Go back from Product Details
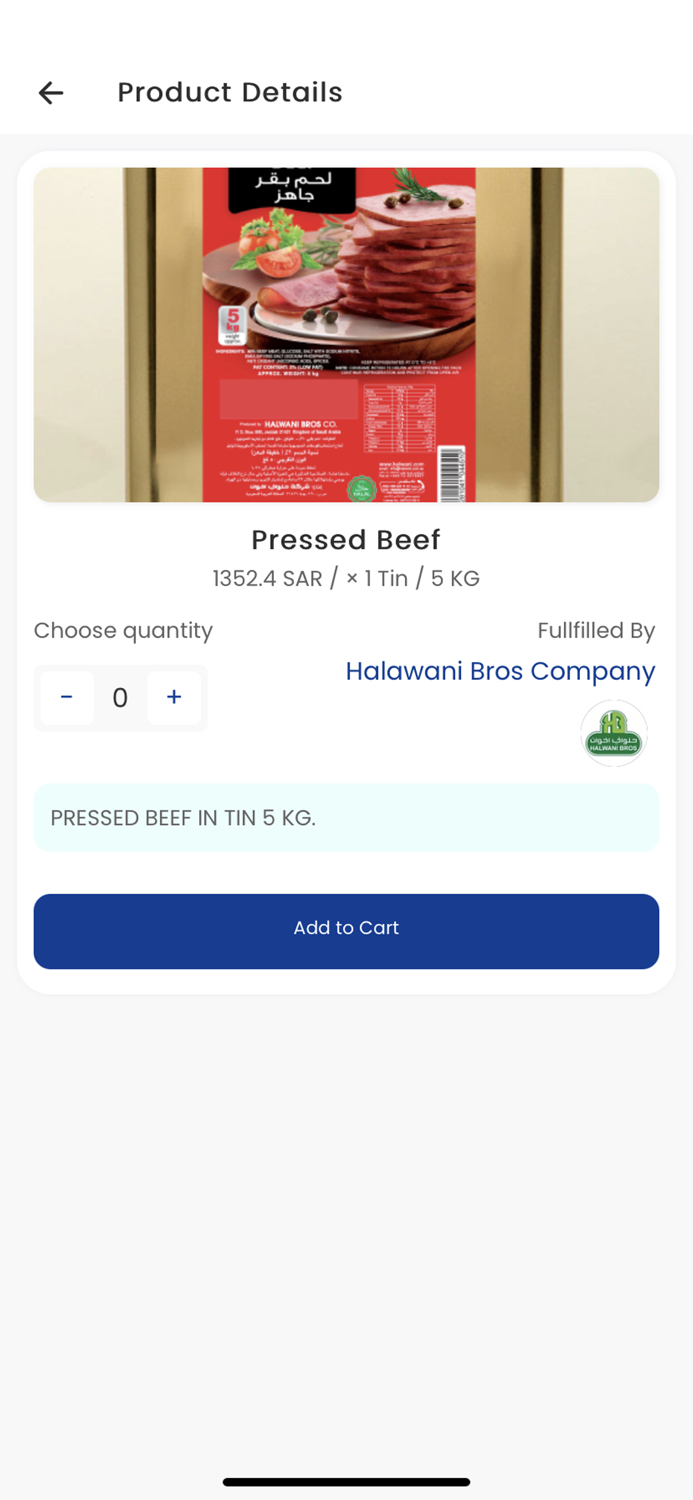The width and height of the screenshot is (693, 1500). [x=51, y=93]
